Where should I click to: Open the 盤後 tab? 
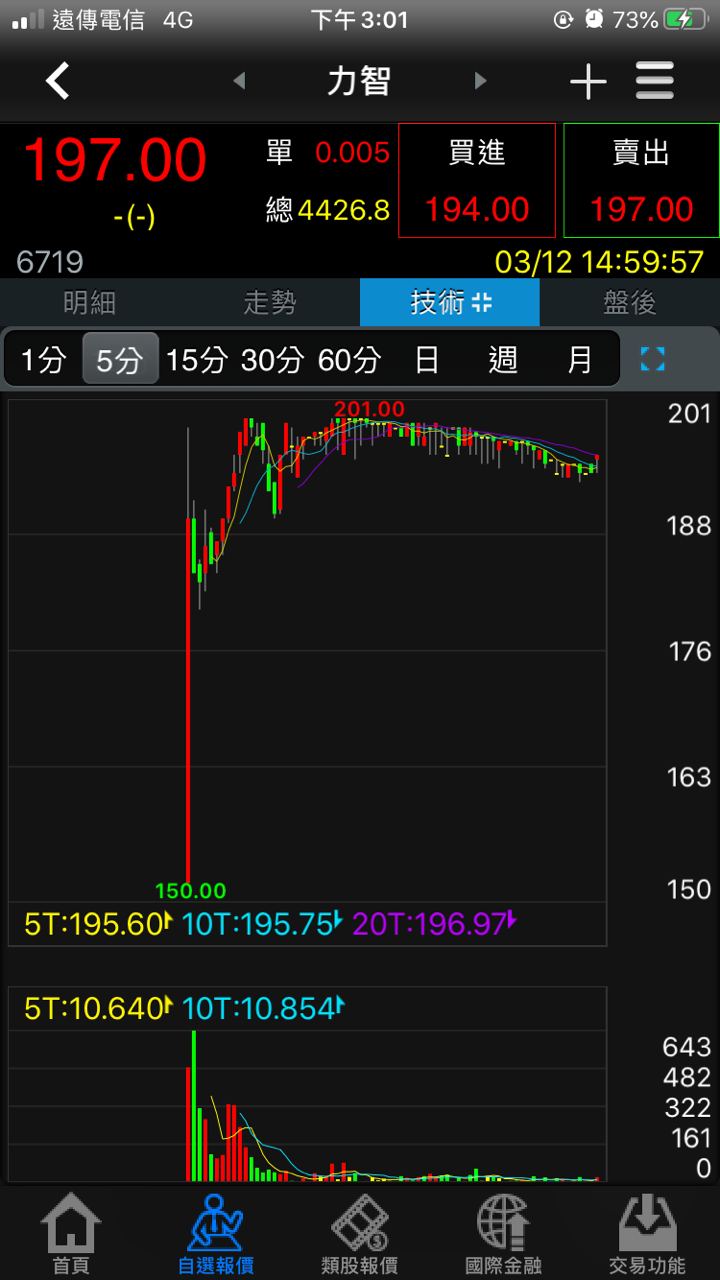point(630,302)
